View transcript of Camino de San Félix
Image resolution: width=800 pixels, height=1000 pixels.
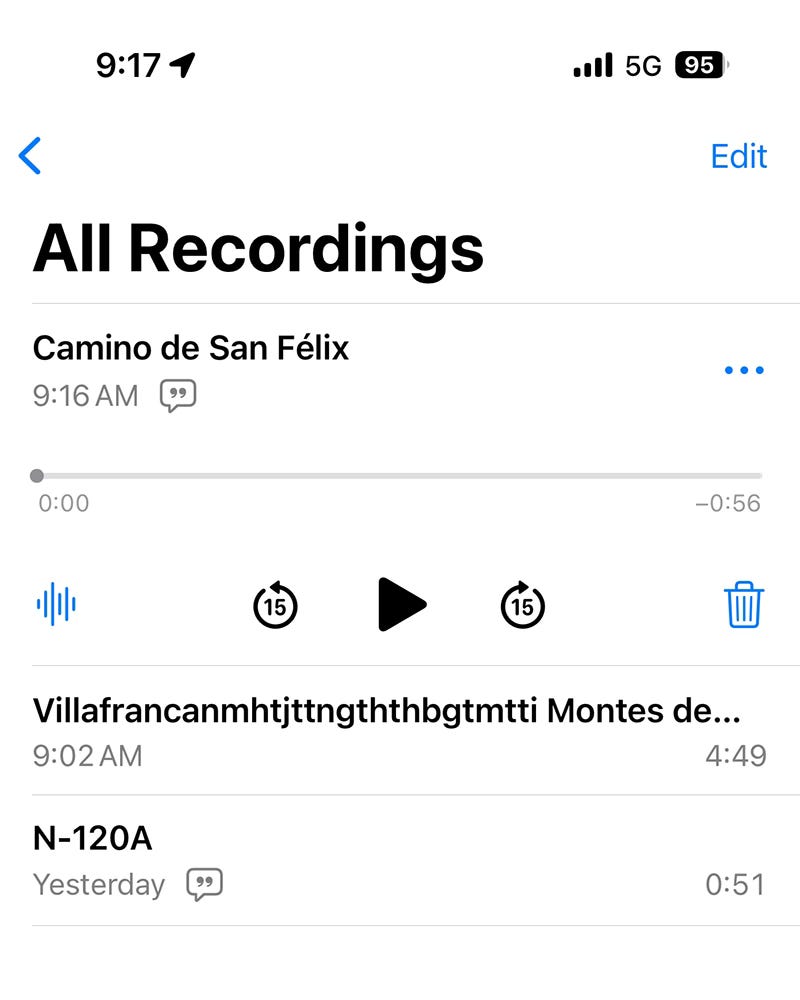[178, 396]
